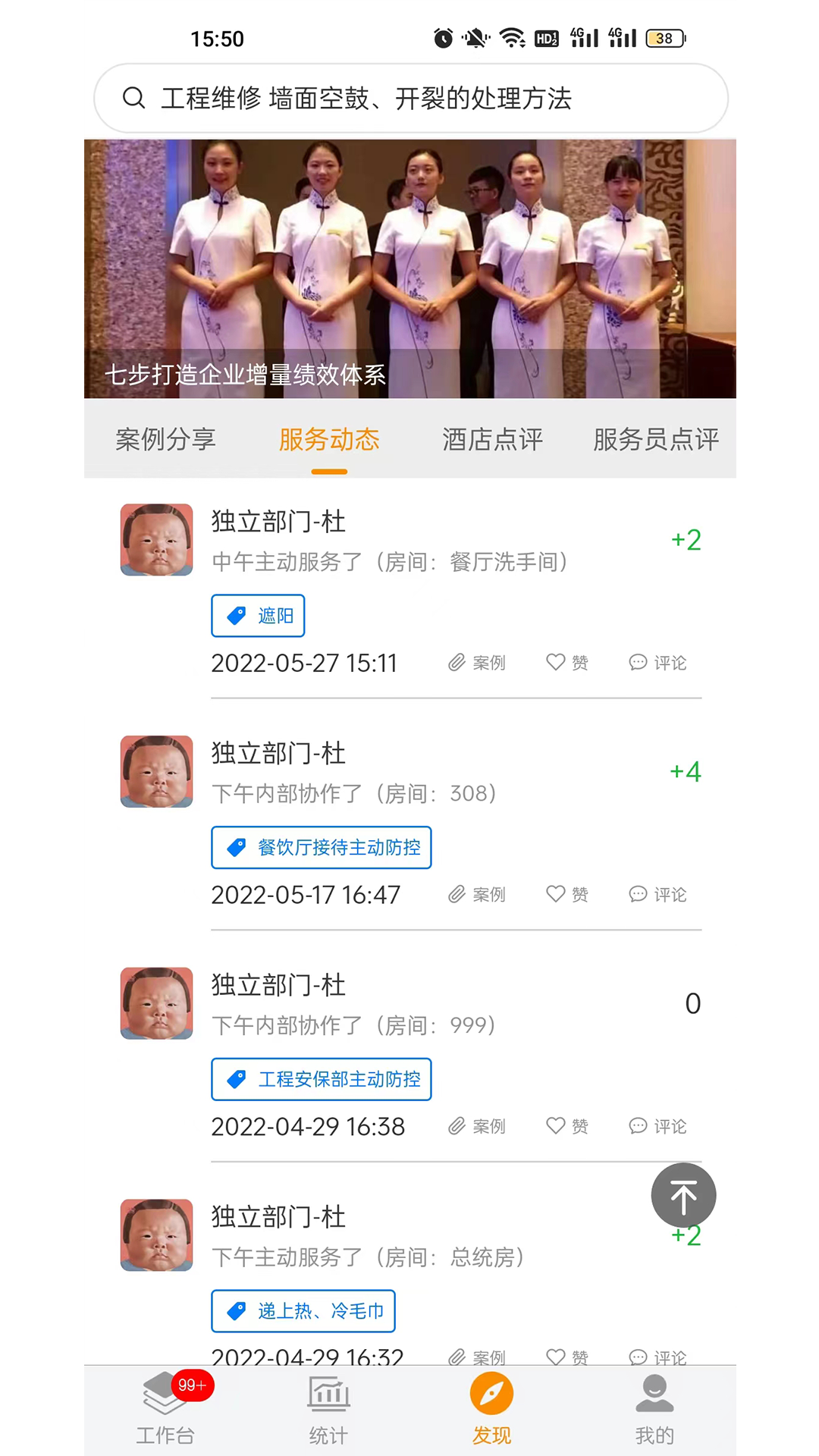This screenshot has width=819, height=1456.
Task: Switch to the 酒店点评 tab
Action: pyautogui.click(x=492, y=439)
